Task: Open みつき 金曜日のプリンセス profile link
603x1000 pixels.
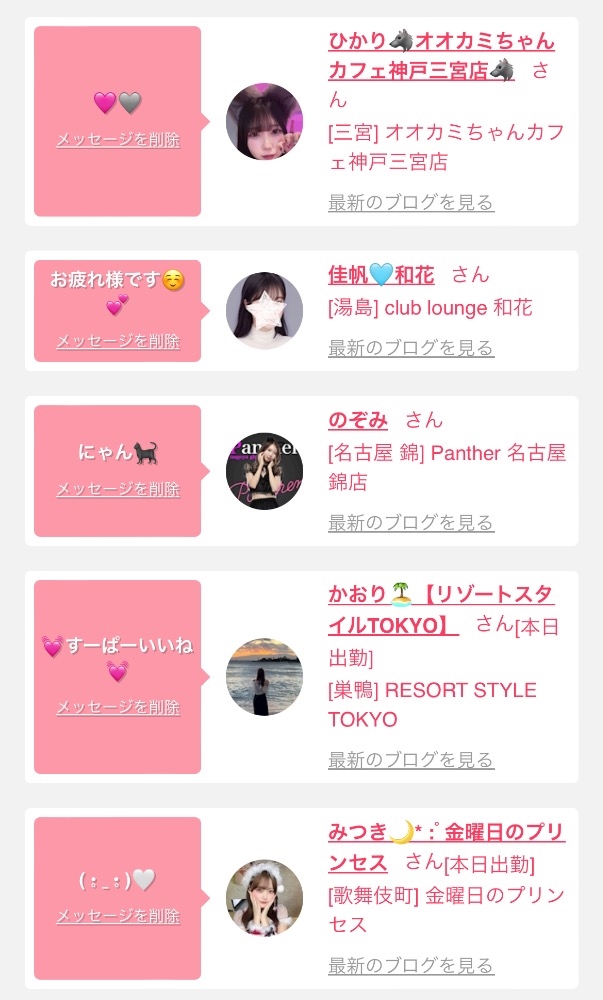Action: click(x=446, y=833)
